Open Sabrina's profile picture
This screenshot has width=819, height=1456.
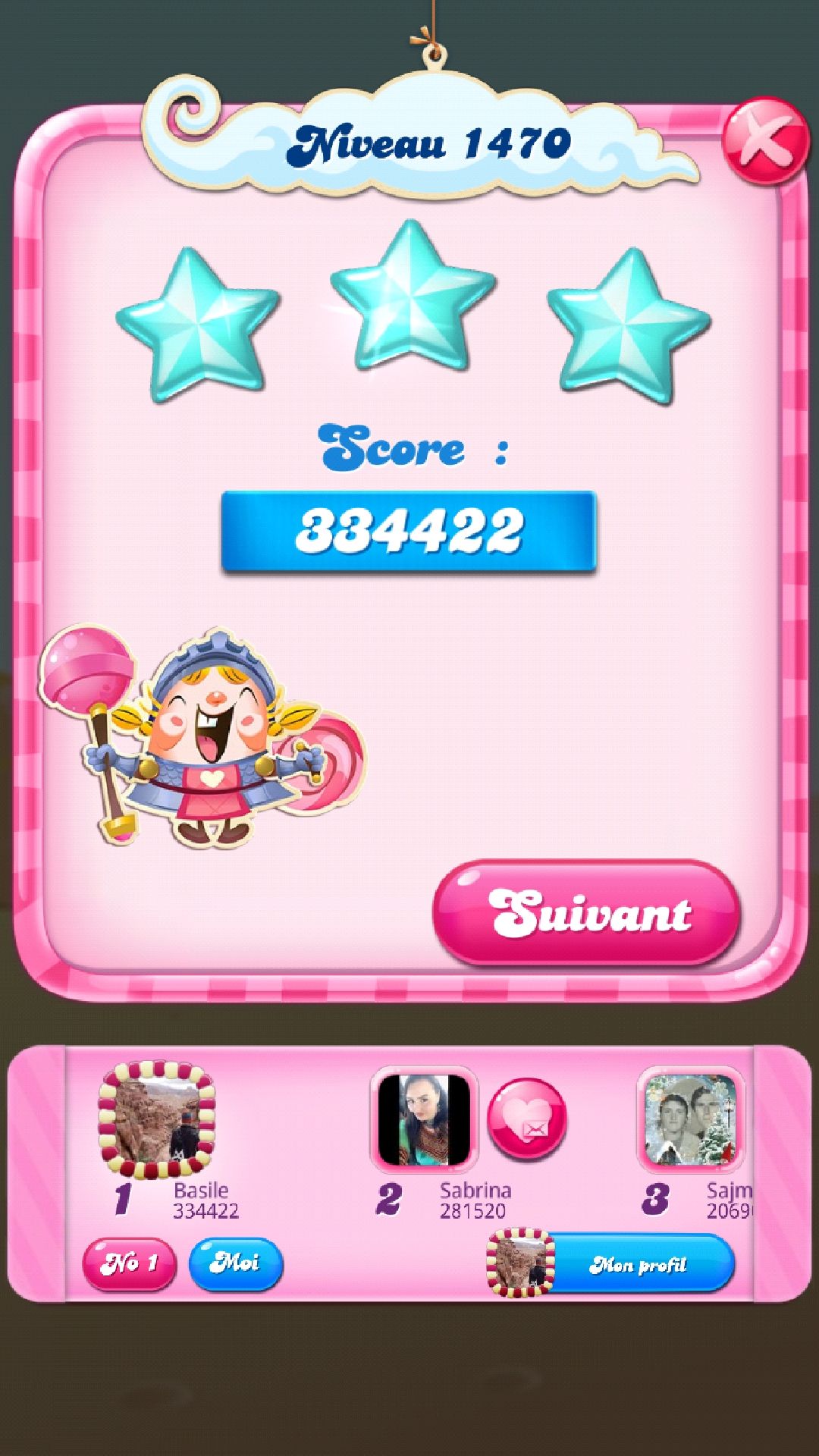click(x=424, y=1119)
